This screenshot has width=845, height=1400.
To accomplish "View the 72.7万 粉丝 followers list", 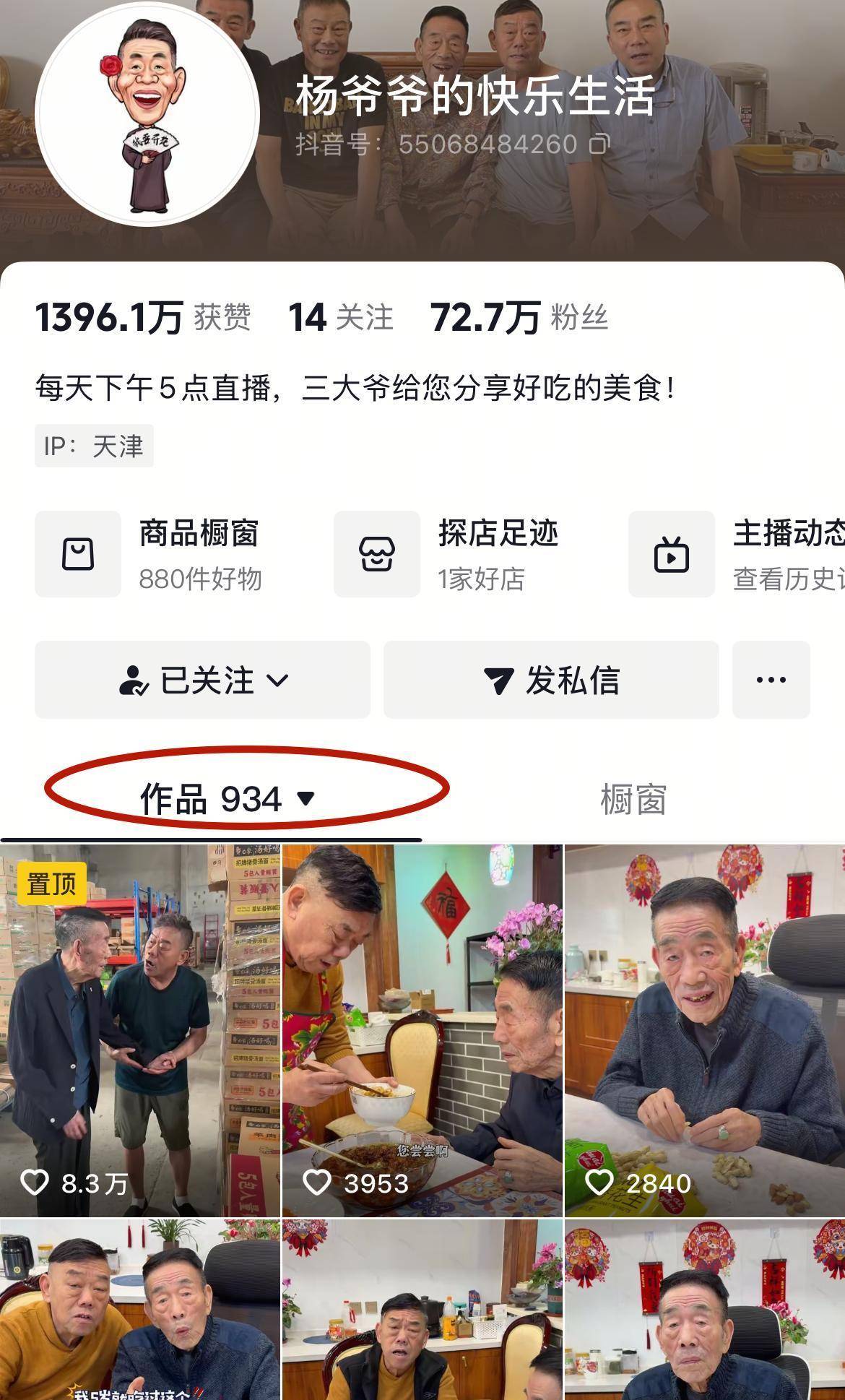I will click(x=519, y=317).
